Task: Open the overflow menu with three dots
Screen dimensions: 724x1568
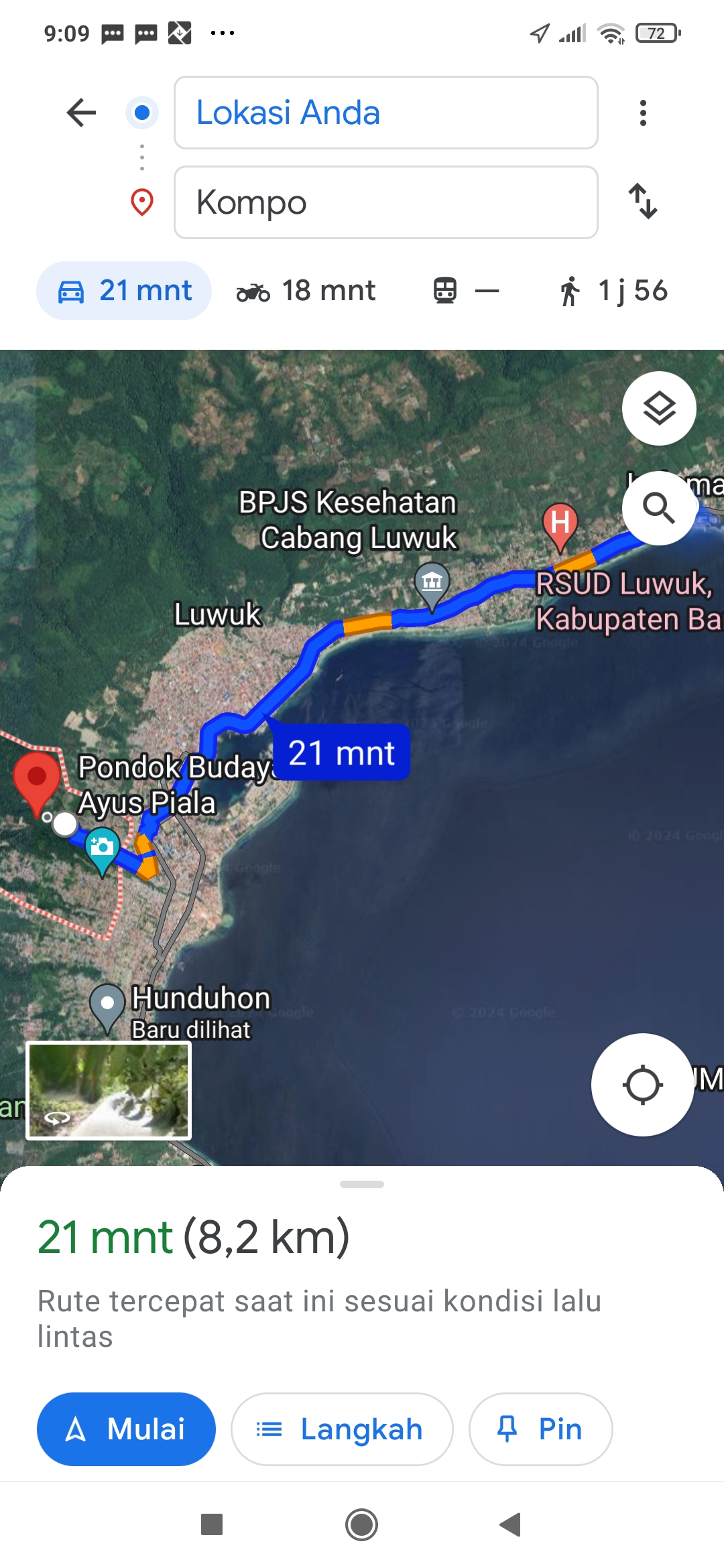Action: (x=643, y=113)
